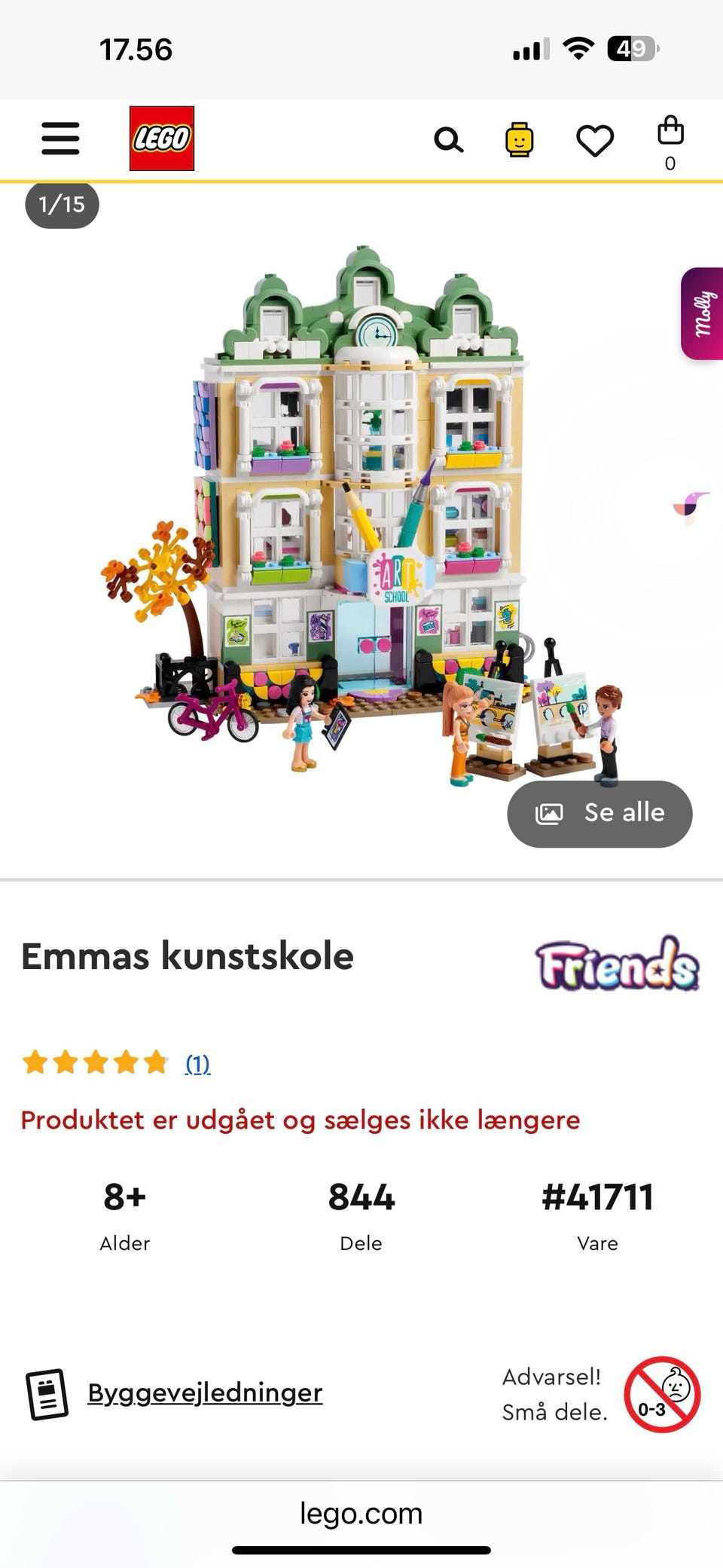Open the image counter showing 1/15
This screenshot has height=1568, width=723.
[62, 203]
